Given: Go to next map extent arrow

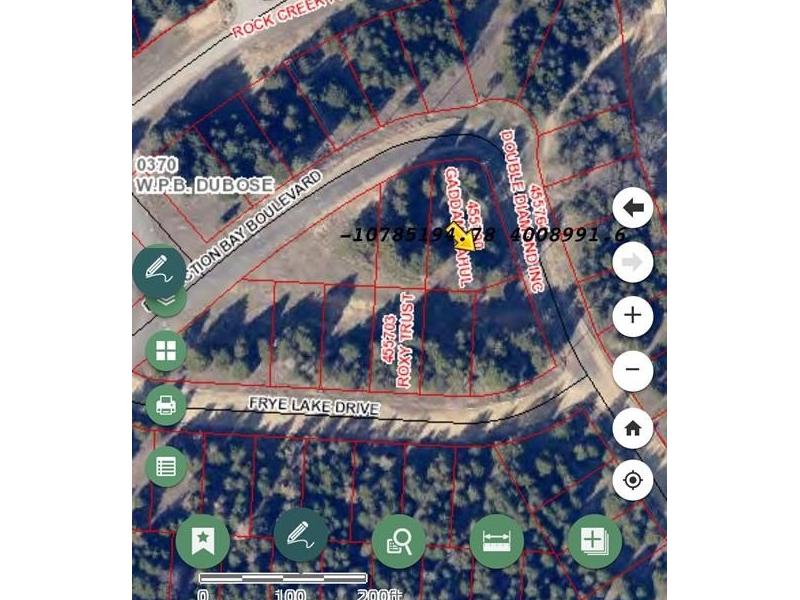Looking at the screenshot, I should [632, 263].
